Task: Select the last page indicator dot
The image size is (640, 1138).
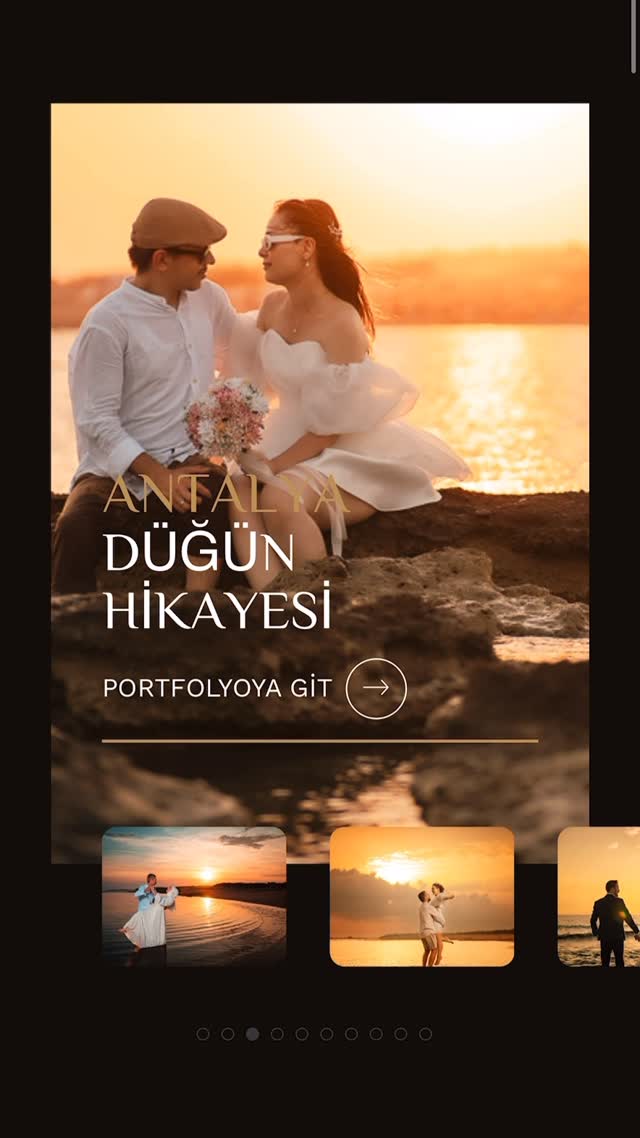Action: click(x=425, y=1034)
